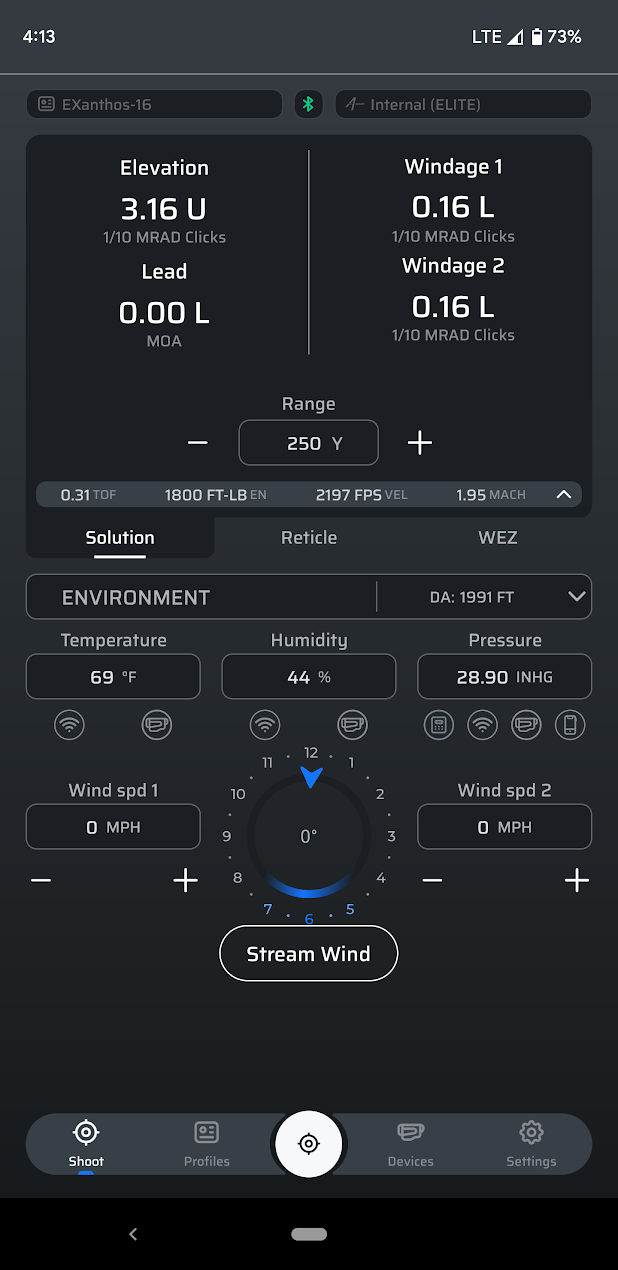Edit the Humidity percentage field
The height and width of the screenshot is (1270, 618).
[x=308, y=677]
